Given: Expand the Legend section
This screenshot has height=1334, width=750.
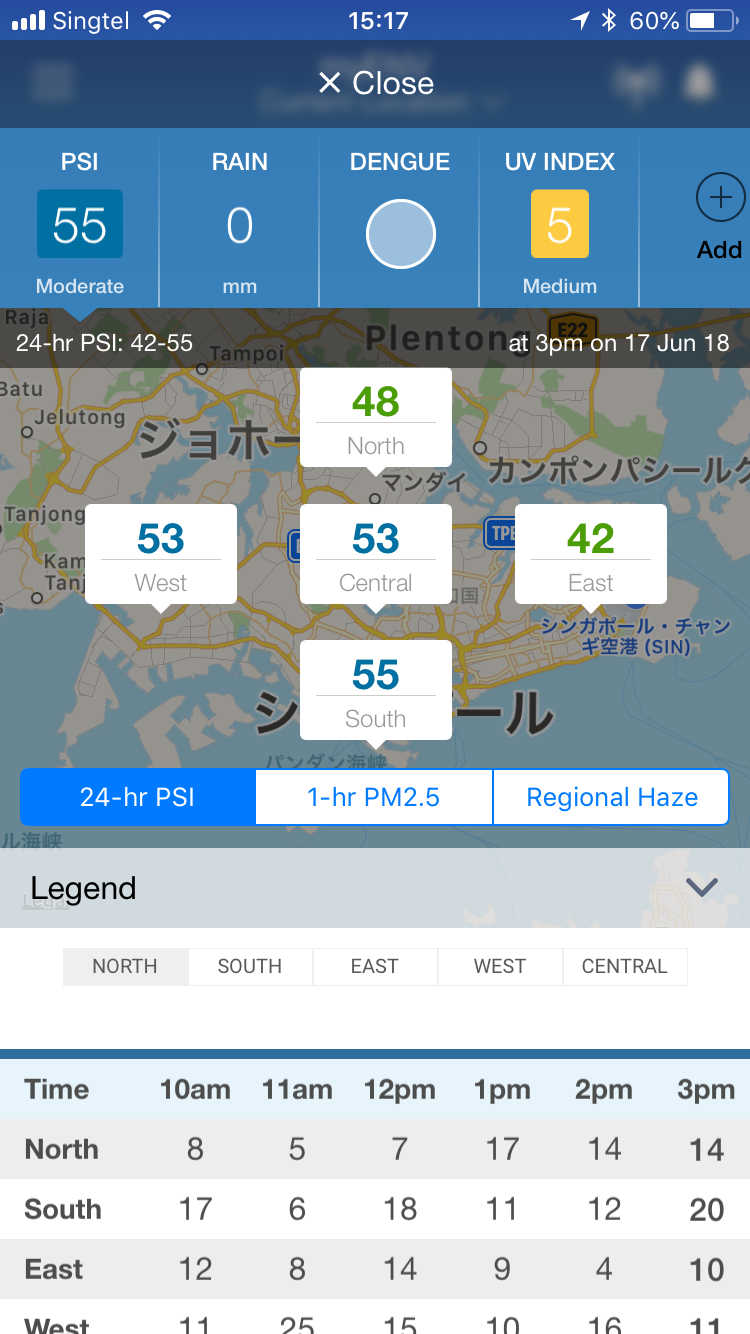Looking at the screenshot, I should 375,888.
